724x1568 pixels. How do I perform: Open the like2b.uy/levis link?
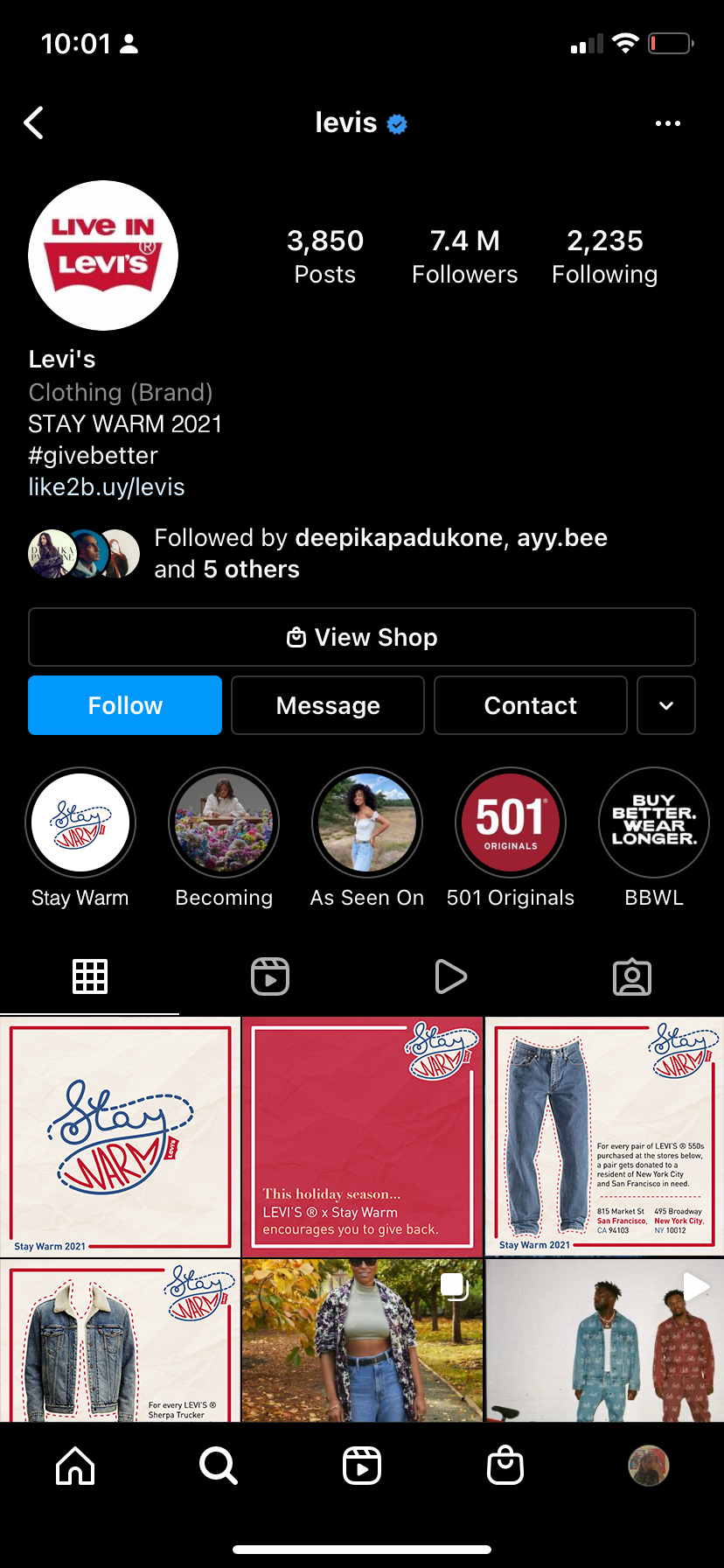pos(107,487)
